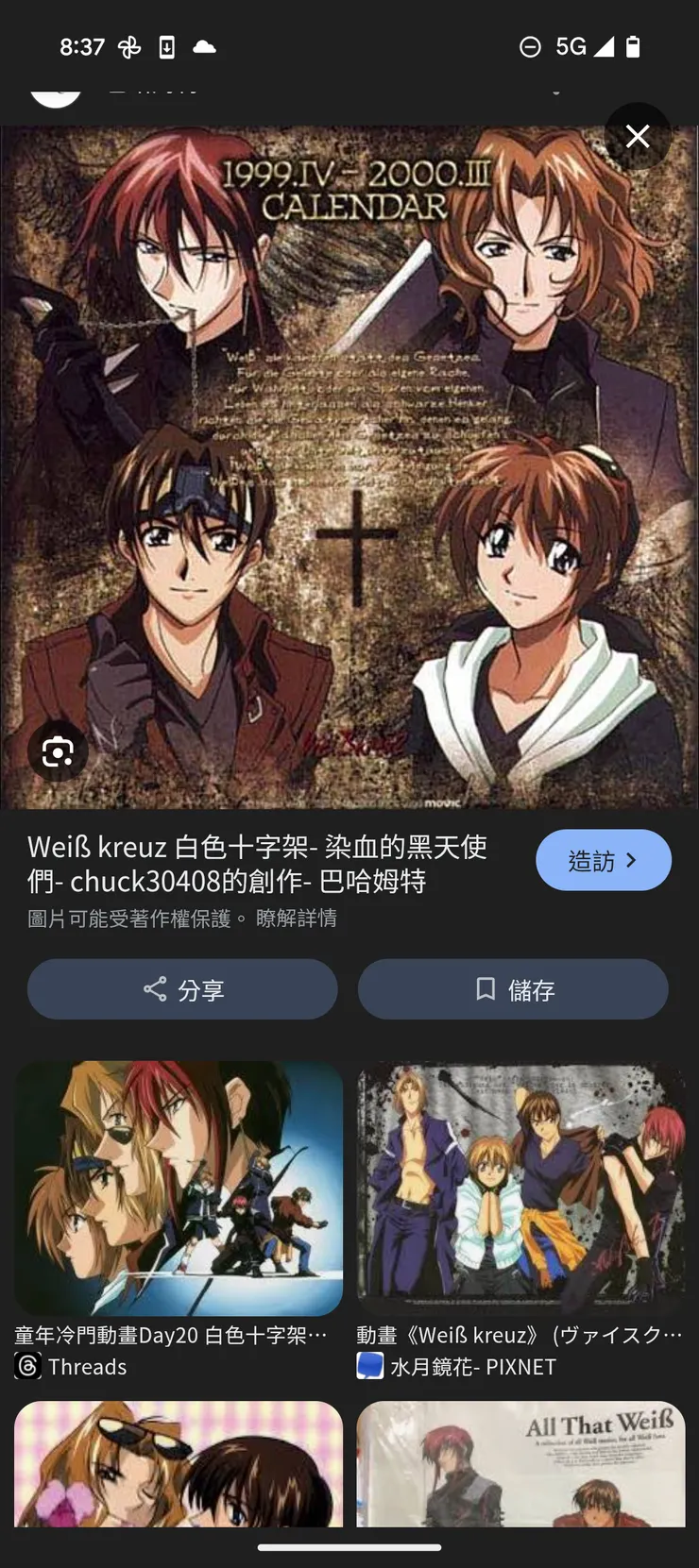Tap the PIXNET source icon beside 水月鏡花
The height and width of the screenshot is (1568, 699).
point(368,1366)
